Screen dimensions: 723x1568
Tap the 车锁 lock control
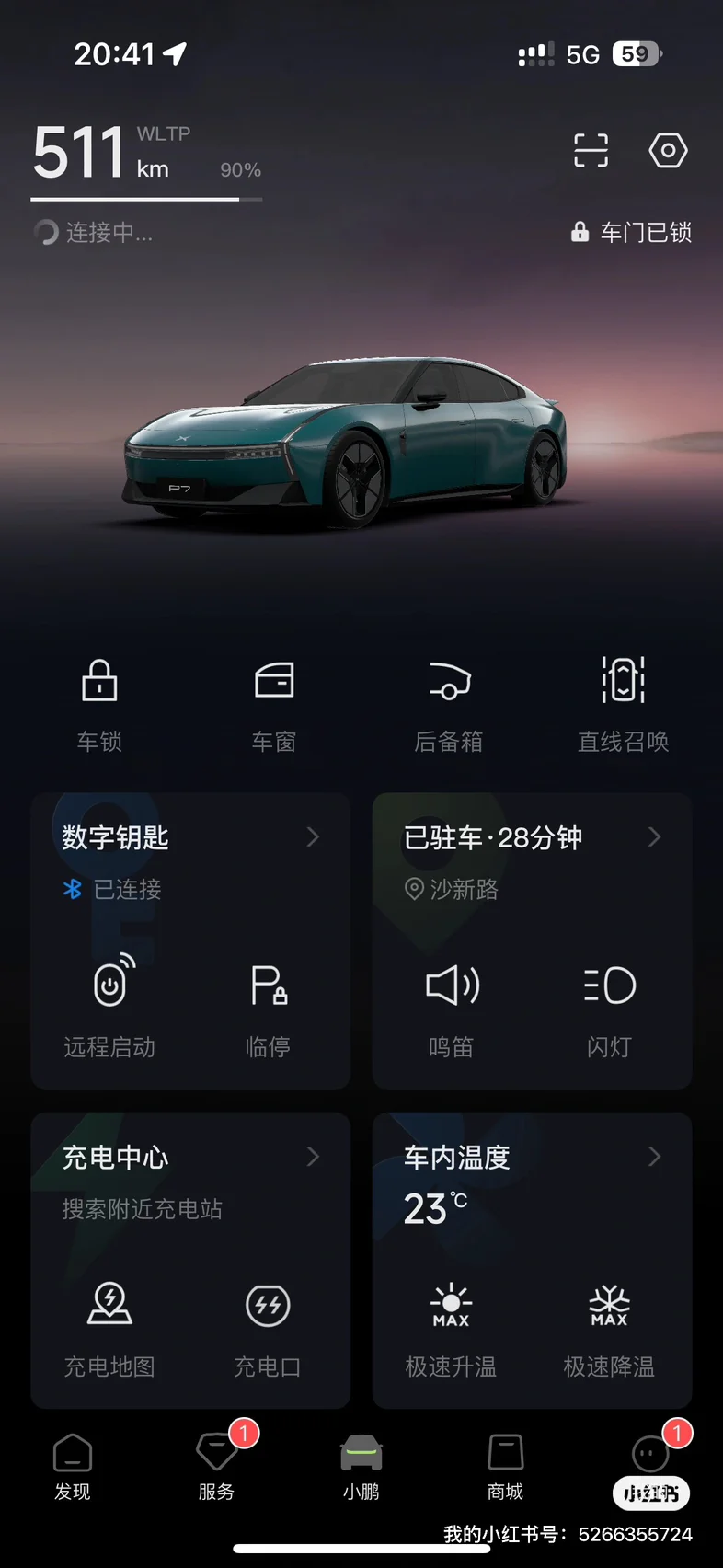point(99,705)
